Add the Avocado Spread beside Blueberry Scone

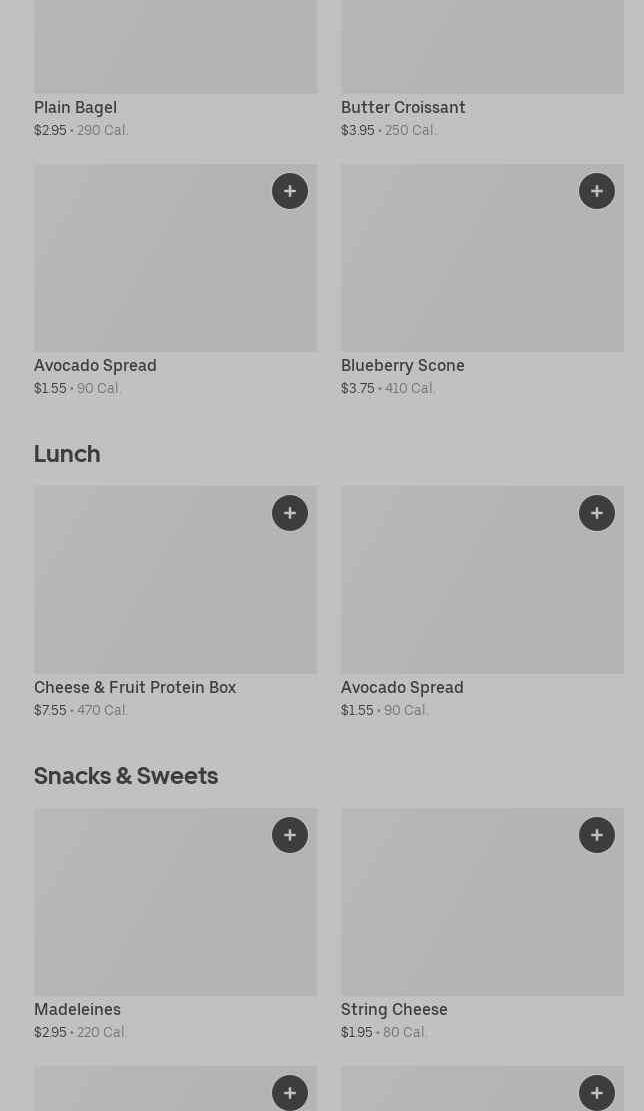(290, 191)
